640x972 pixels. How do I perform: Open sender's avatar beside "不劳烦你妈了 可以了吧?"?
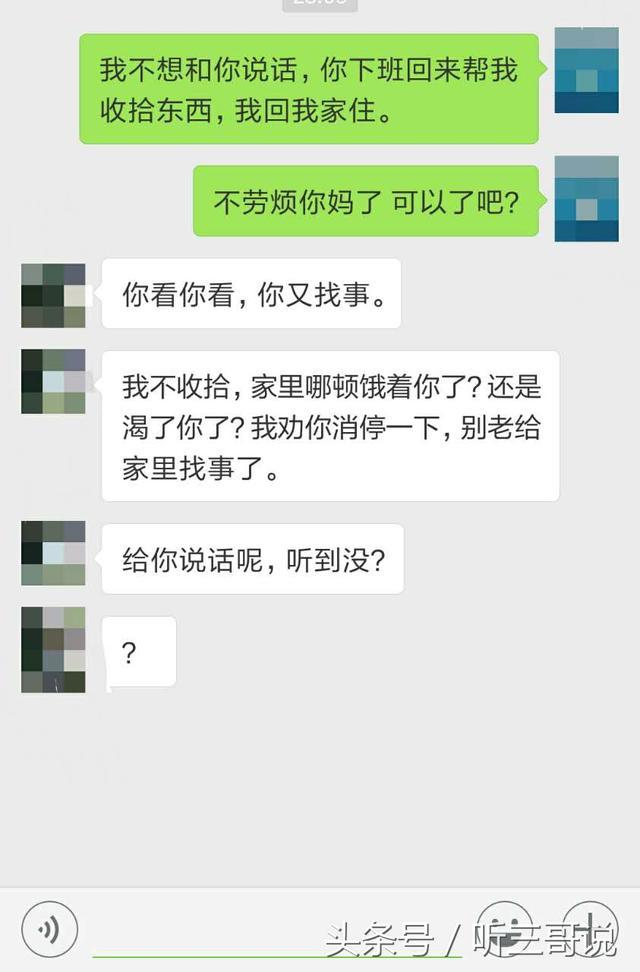pos(586,199)
